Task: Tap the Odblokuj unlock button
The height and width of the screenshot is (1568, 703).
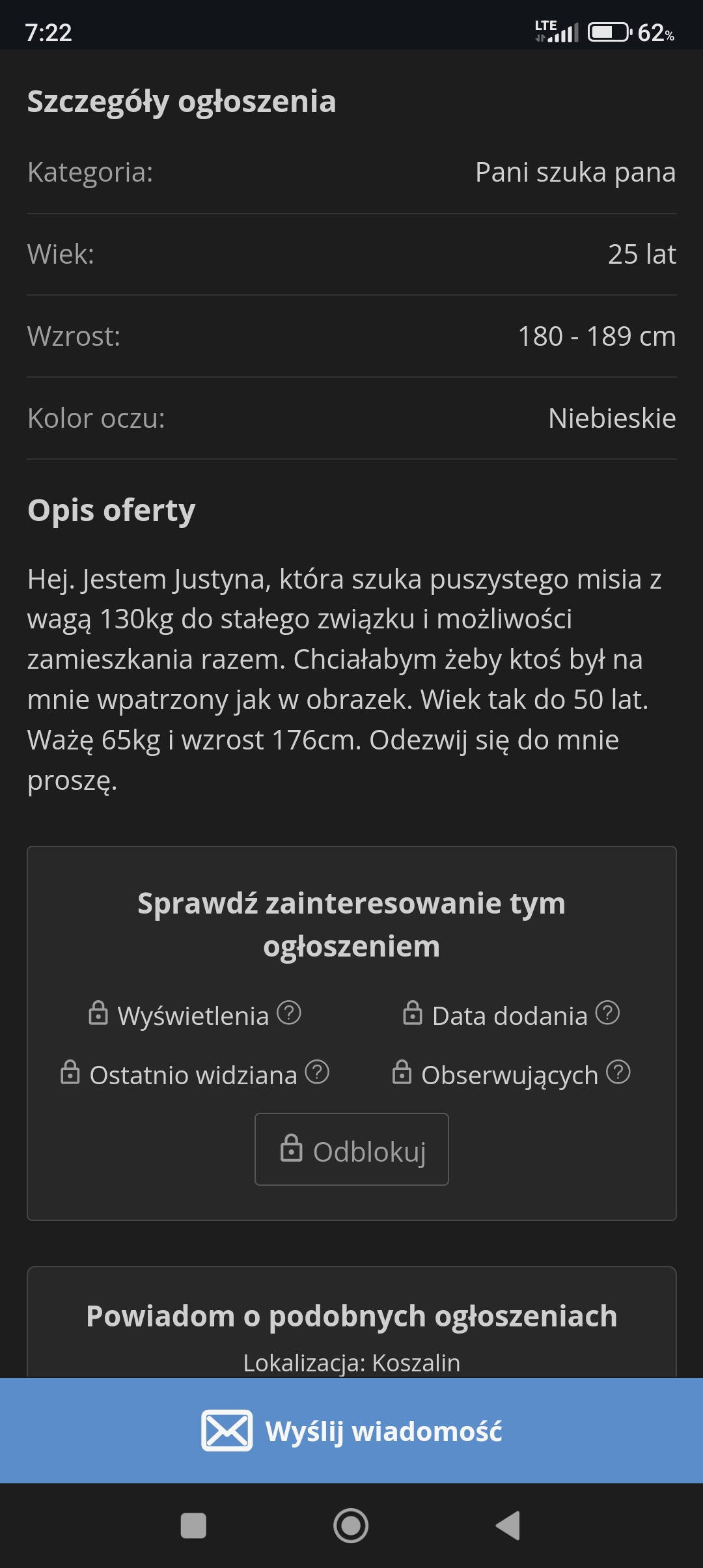Action: [351, 1149]
